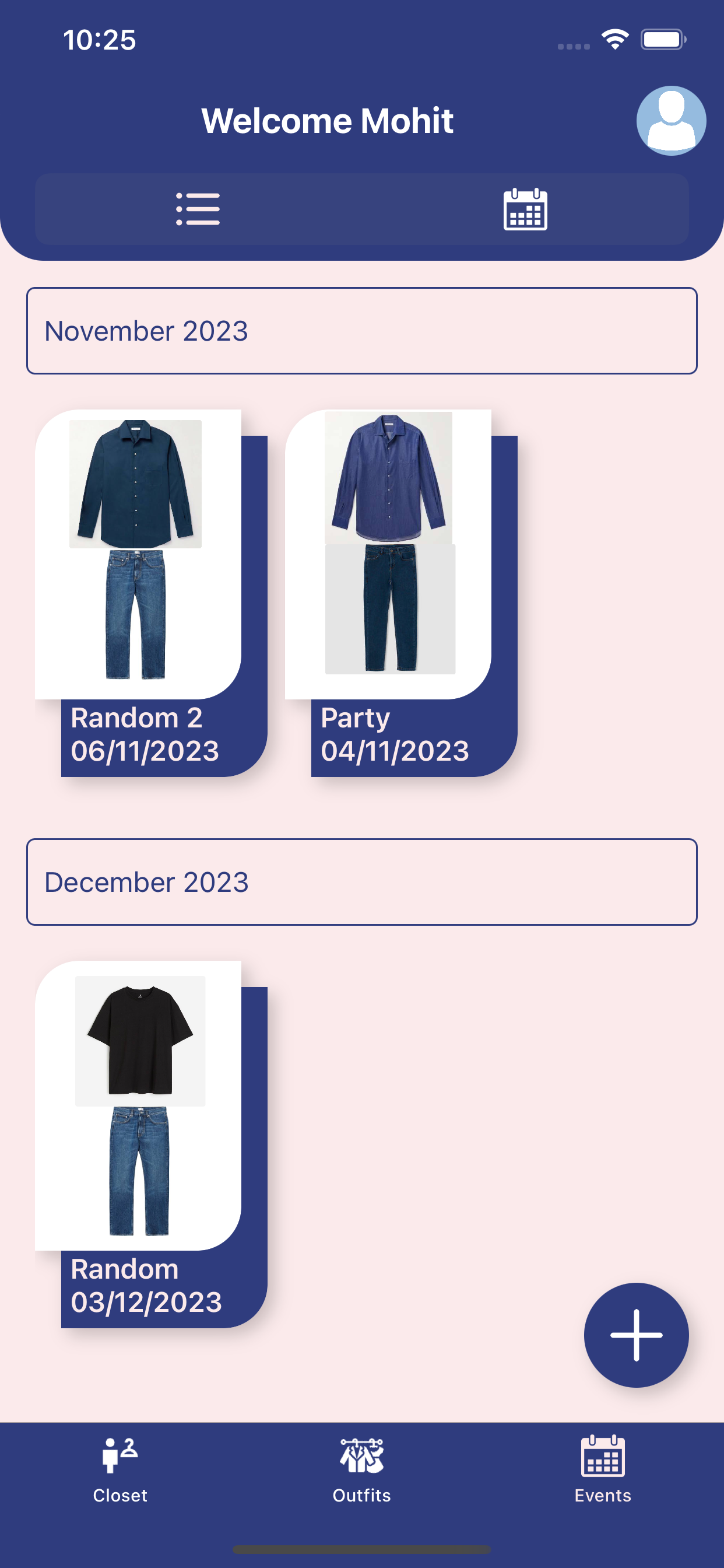
Task: Open the profile avatar
Action: pos(670,121)
